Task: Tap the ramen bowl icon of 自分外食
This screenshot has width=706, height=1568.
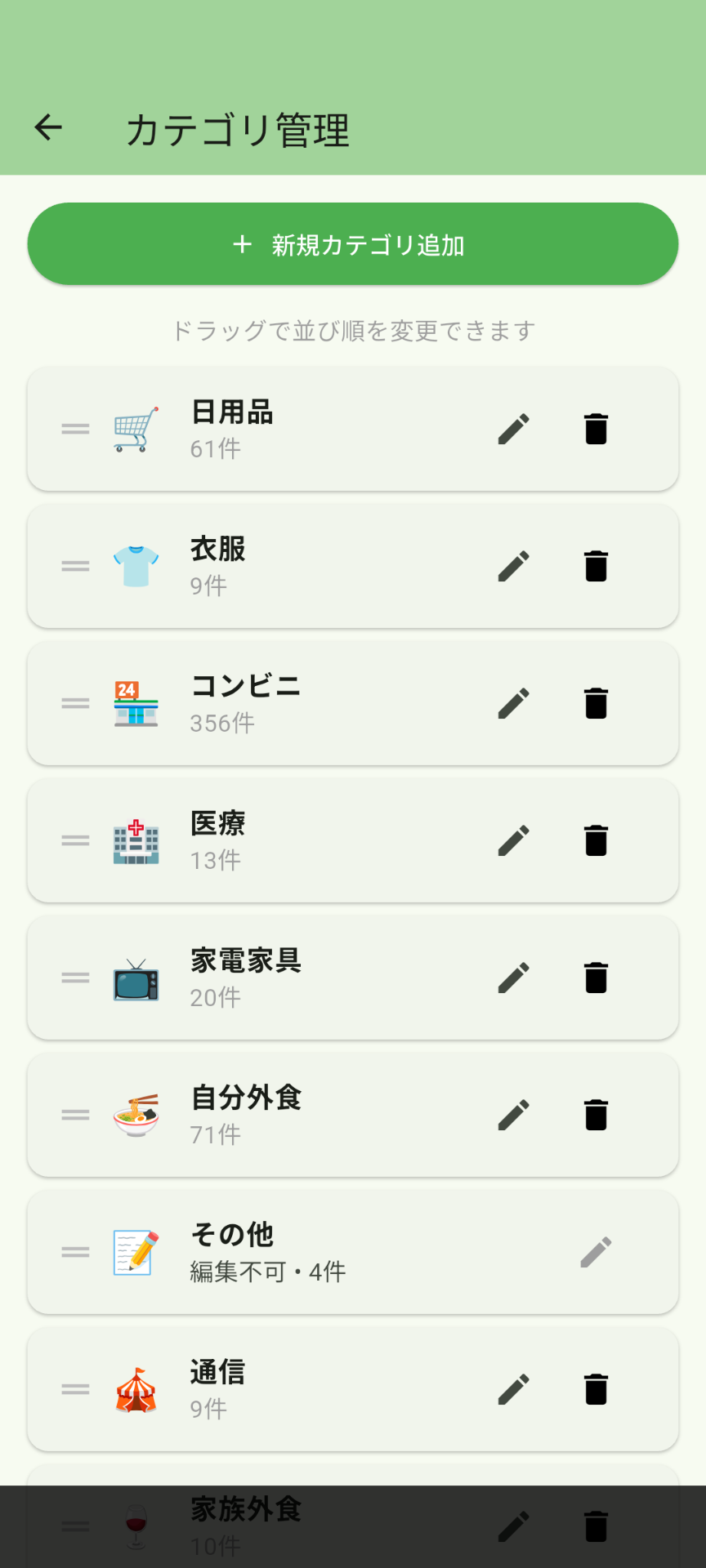Action: pyautogui.click(x=135, y=1115)
